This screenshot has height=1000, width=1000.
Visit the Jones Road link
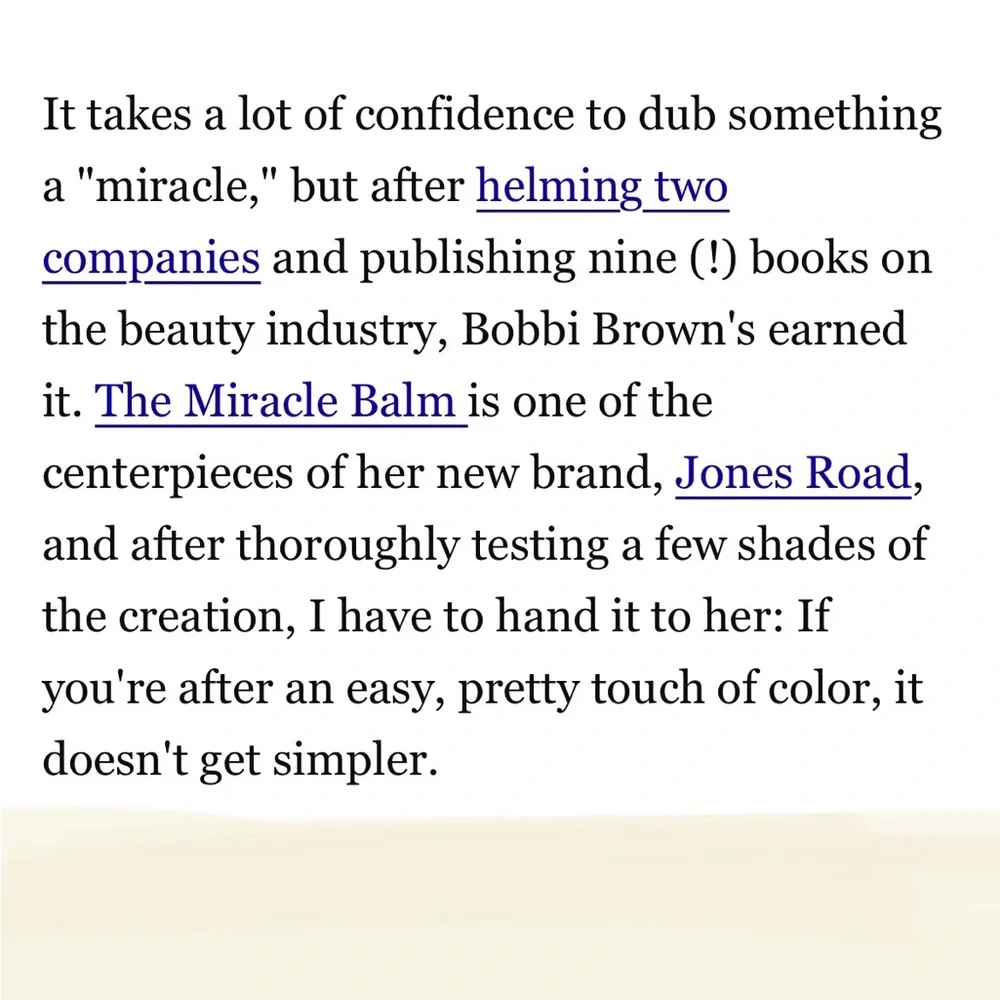pyautogui.click(x=792, y=474)
